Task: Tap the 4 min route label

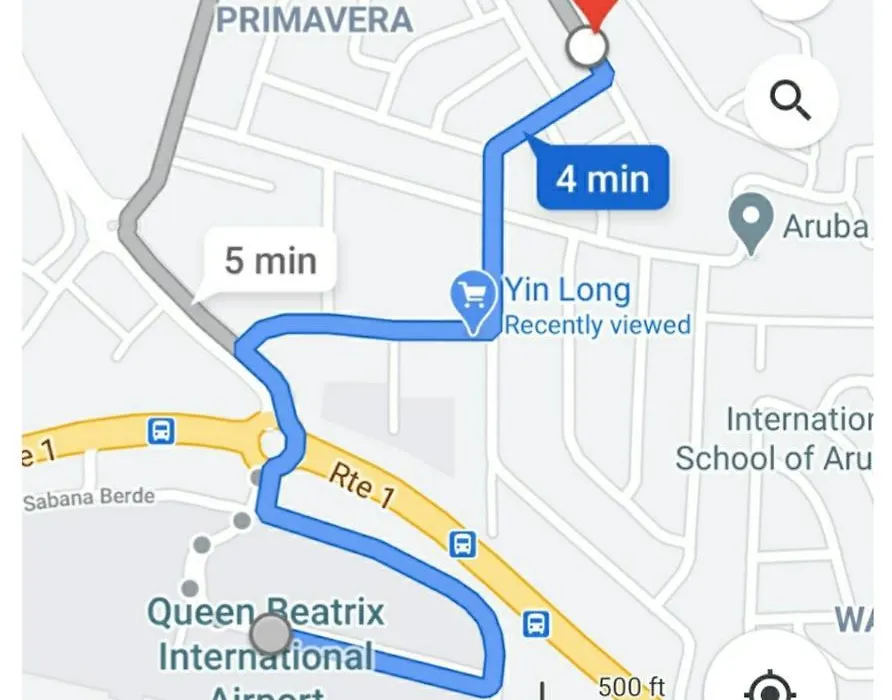Action: [x=602, y=179]
